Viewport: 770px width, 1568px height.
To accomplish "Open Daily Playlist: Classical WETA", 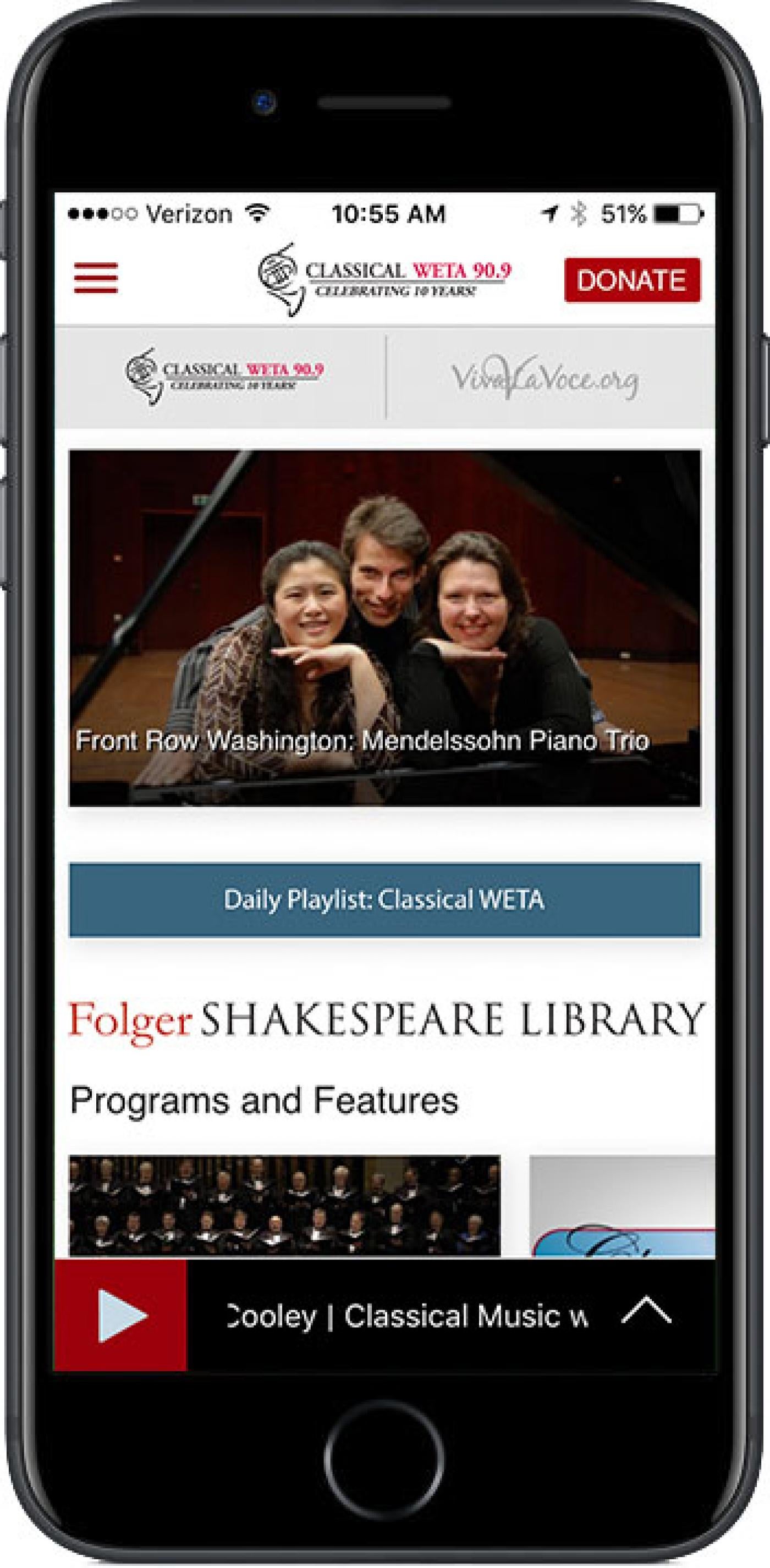I will 384,899.
